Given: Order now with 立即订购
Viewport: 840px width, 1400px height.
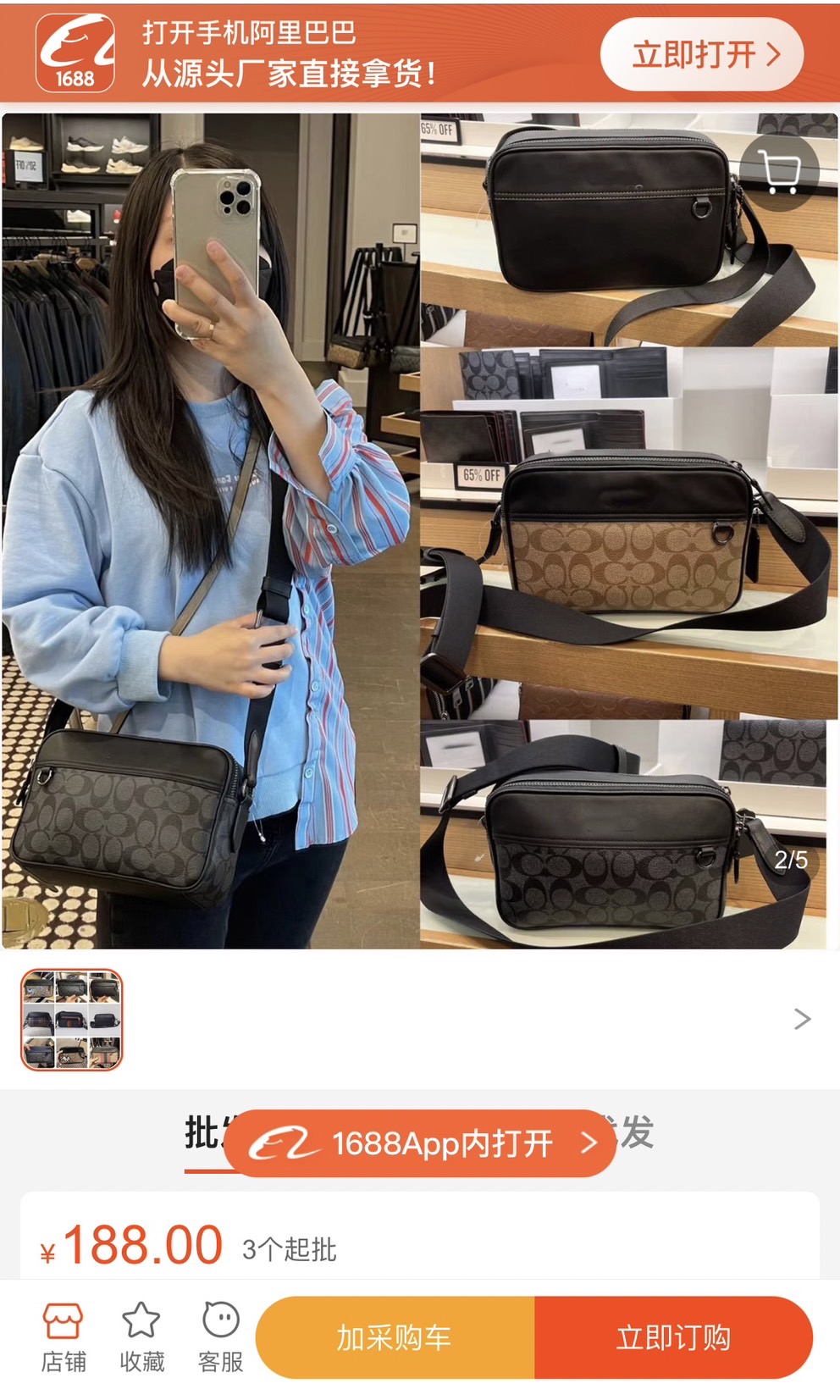Looking at the screenshot, I should tap(673, 1337).
